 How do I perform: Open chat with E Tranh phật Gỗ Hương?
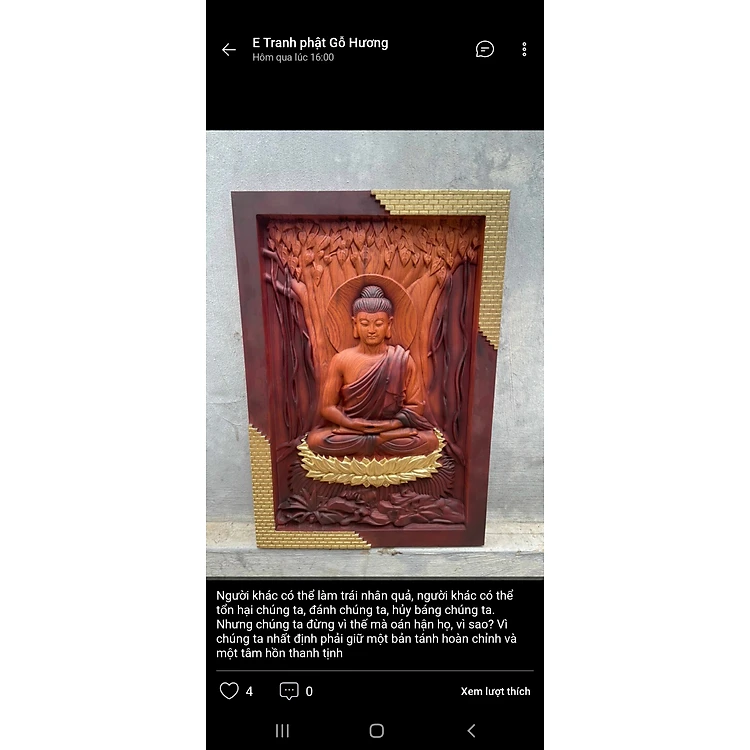pyautogui.click(x=485, y=49)
